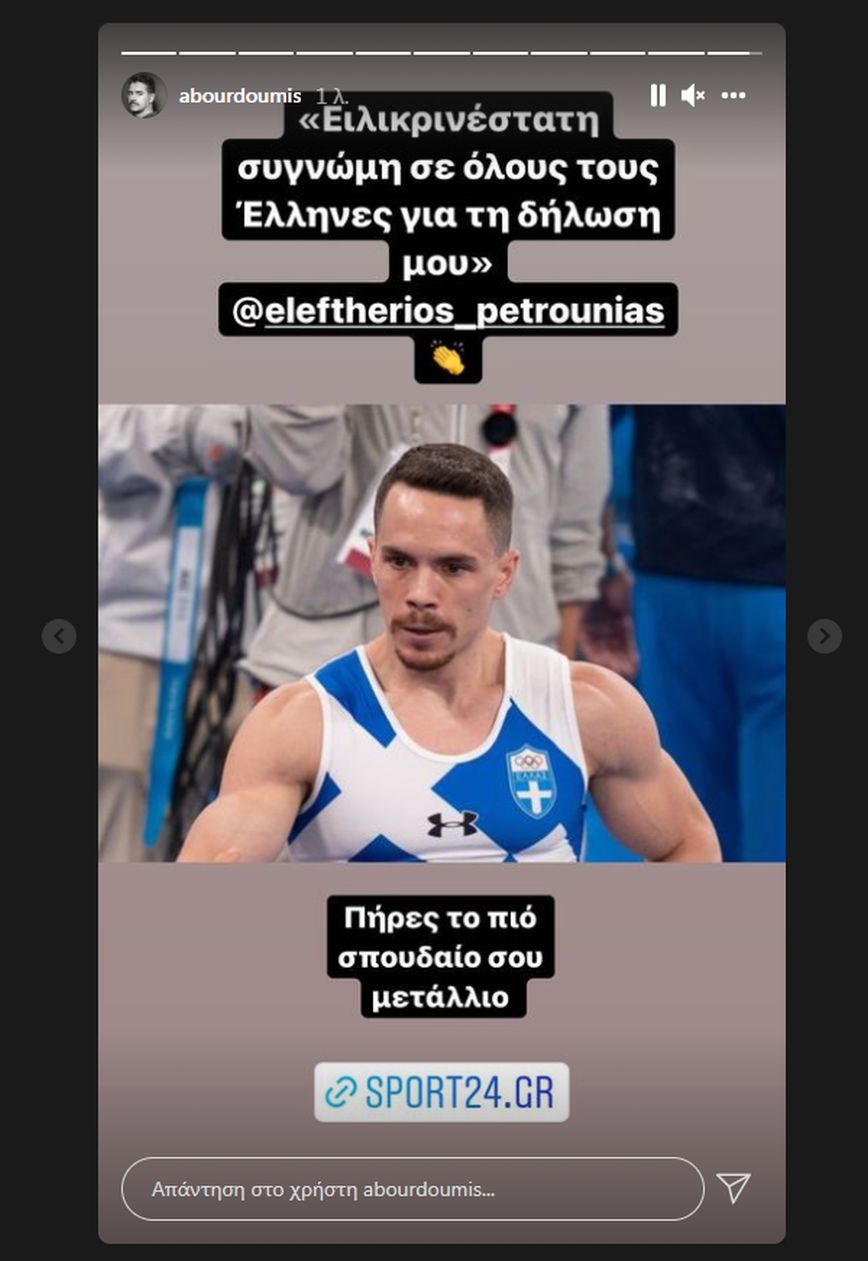Skip to the next story

click(824, 636)
